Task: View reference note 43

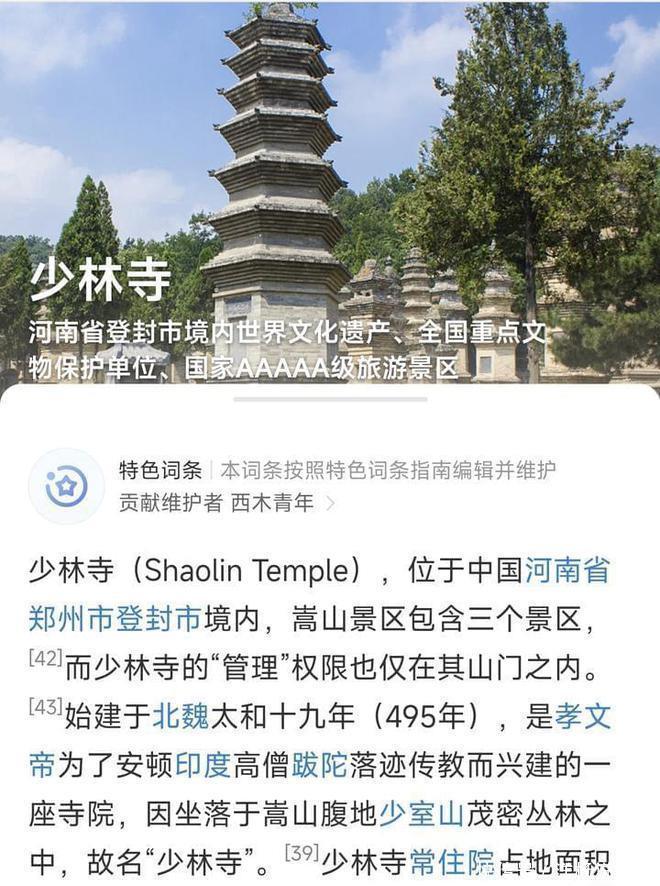Action: [46, 708]
